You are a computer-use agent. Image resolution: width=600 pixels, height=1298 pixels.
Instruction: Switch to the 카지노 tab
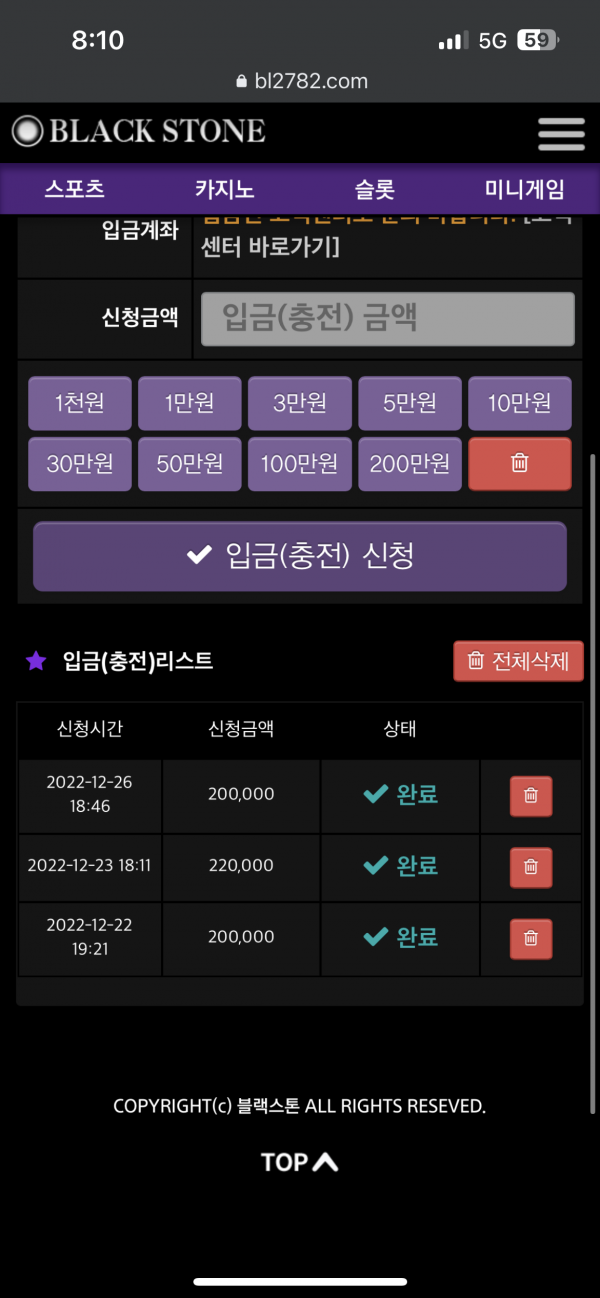pyautogui.click(x=224, y=189)
